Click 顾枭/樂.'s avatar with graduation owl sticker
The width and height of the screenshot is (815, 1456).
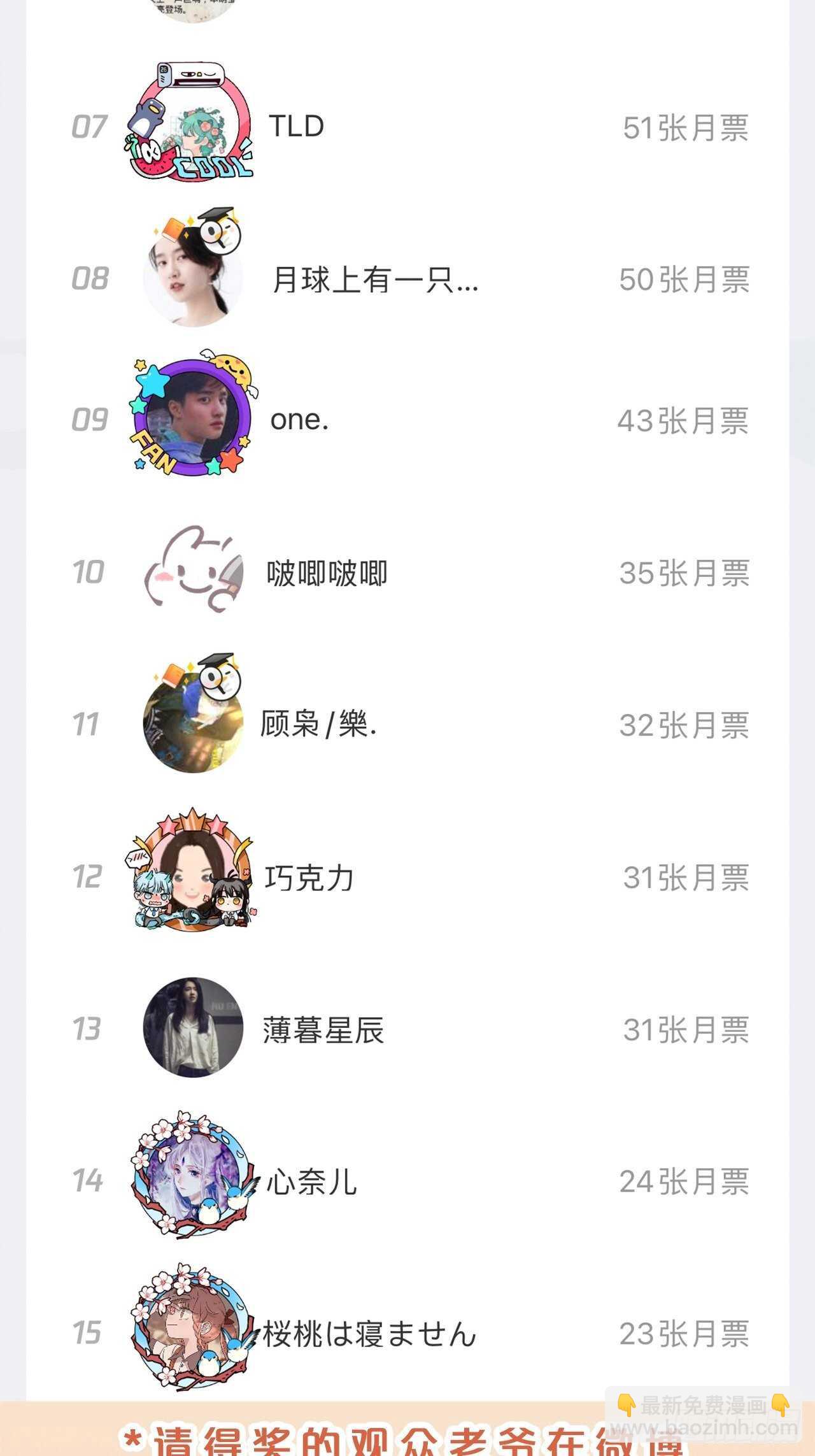(192, 723)
